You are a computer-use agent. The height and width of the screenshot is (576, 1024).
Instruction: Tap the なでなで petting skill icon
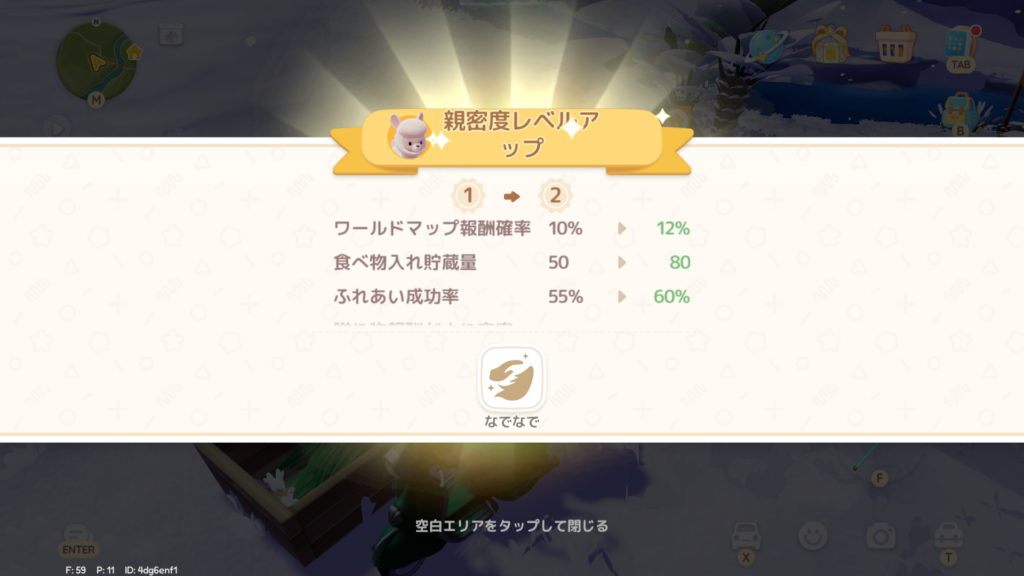511,378
